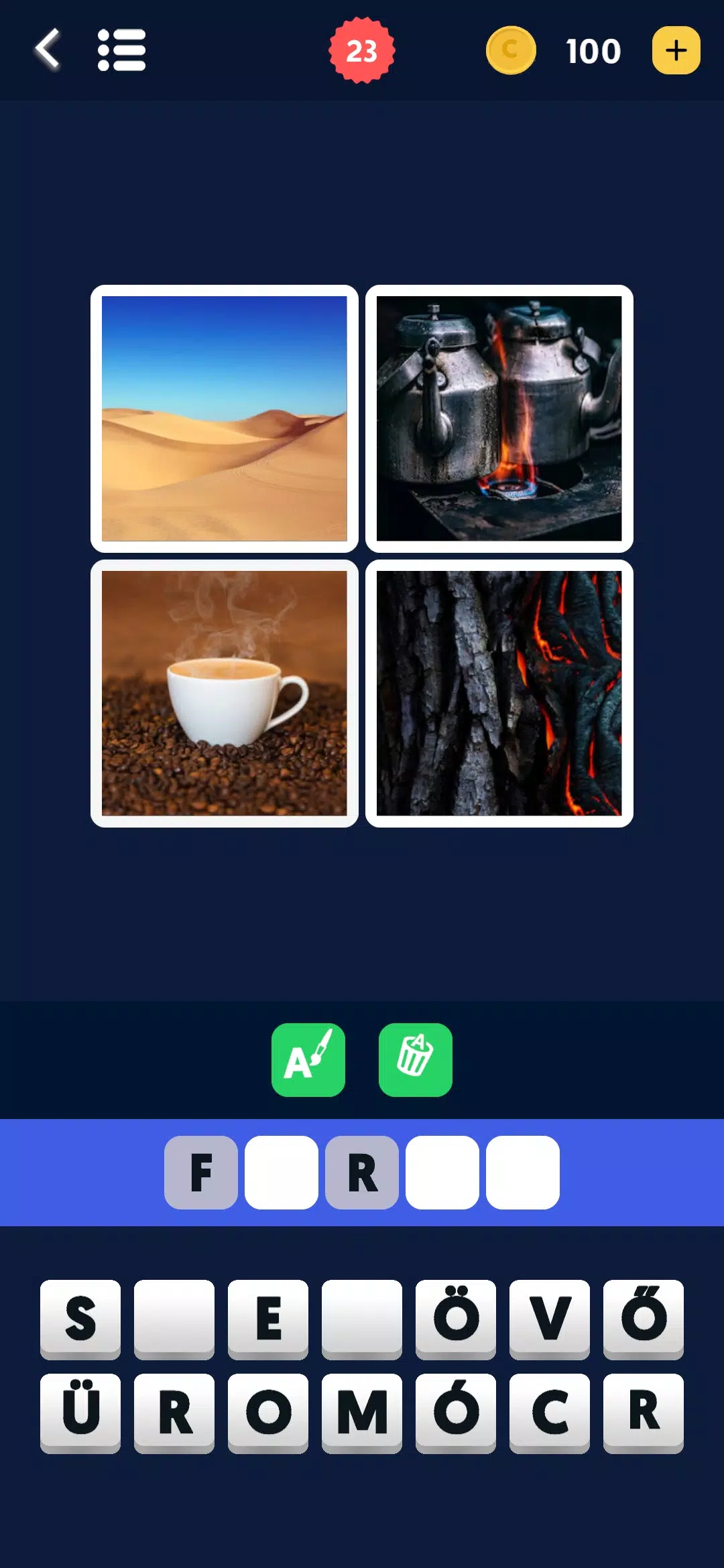Select the letter S tile
This screenshot has width=724, height=1568.
pos(80,1318)
